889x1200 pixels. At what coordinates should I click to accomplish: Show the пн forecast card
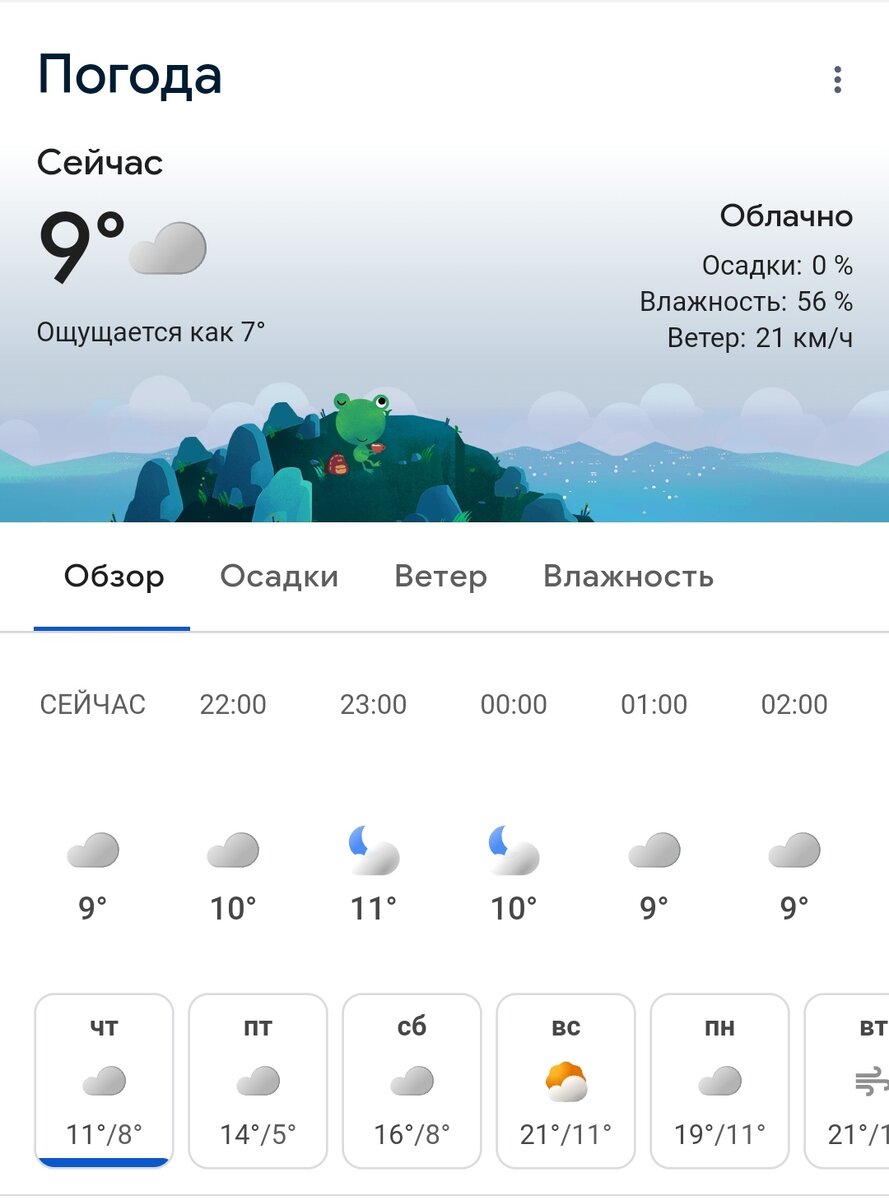pyautogui.click(x=720, y=1080)
